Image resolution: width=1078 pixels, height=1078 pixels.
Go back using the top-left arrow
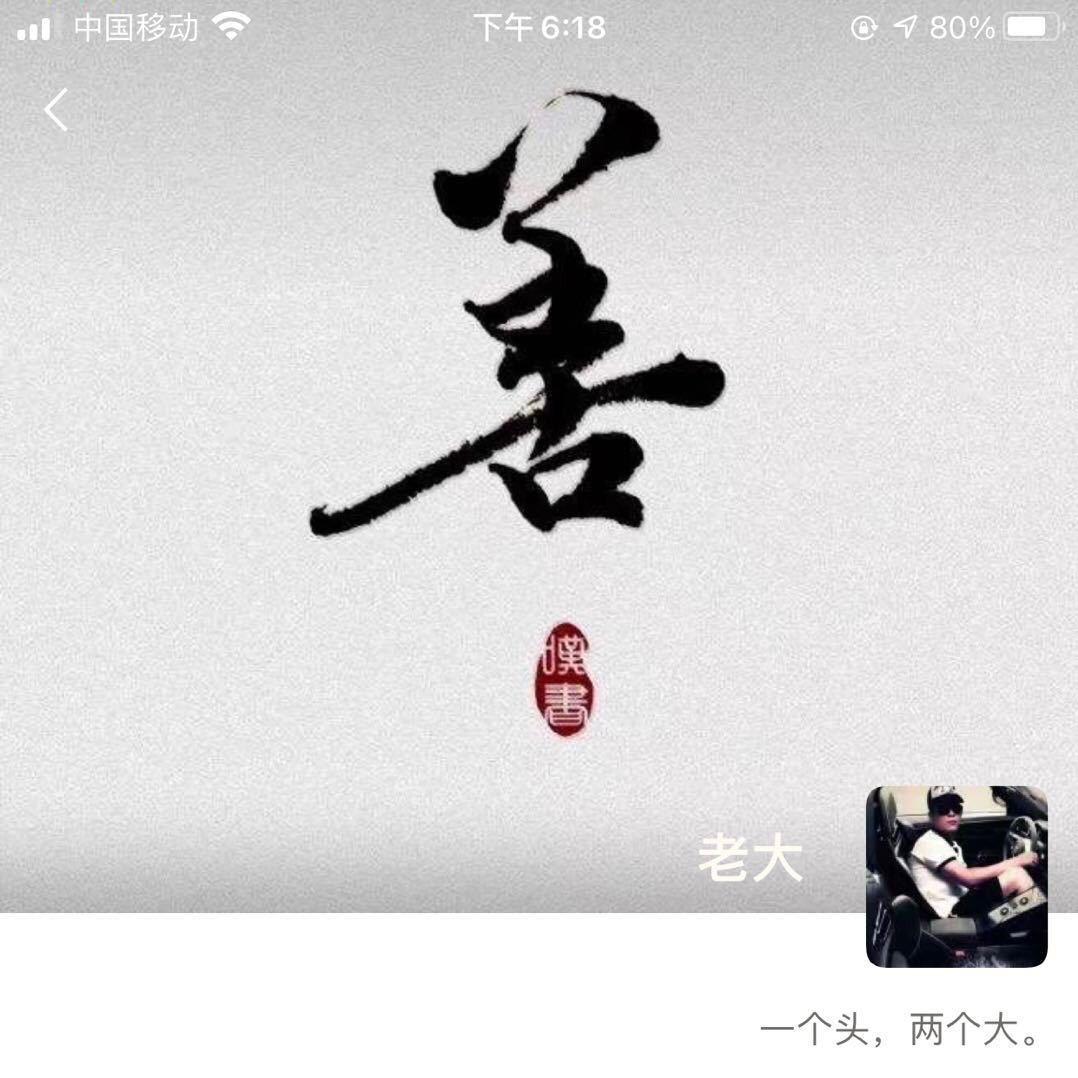[57, 110]
